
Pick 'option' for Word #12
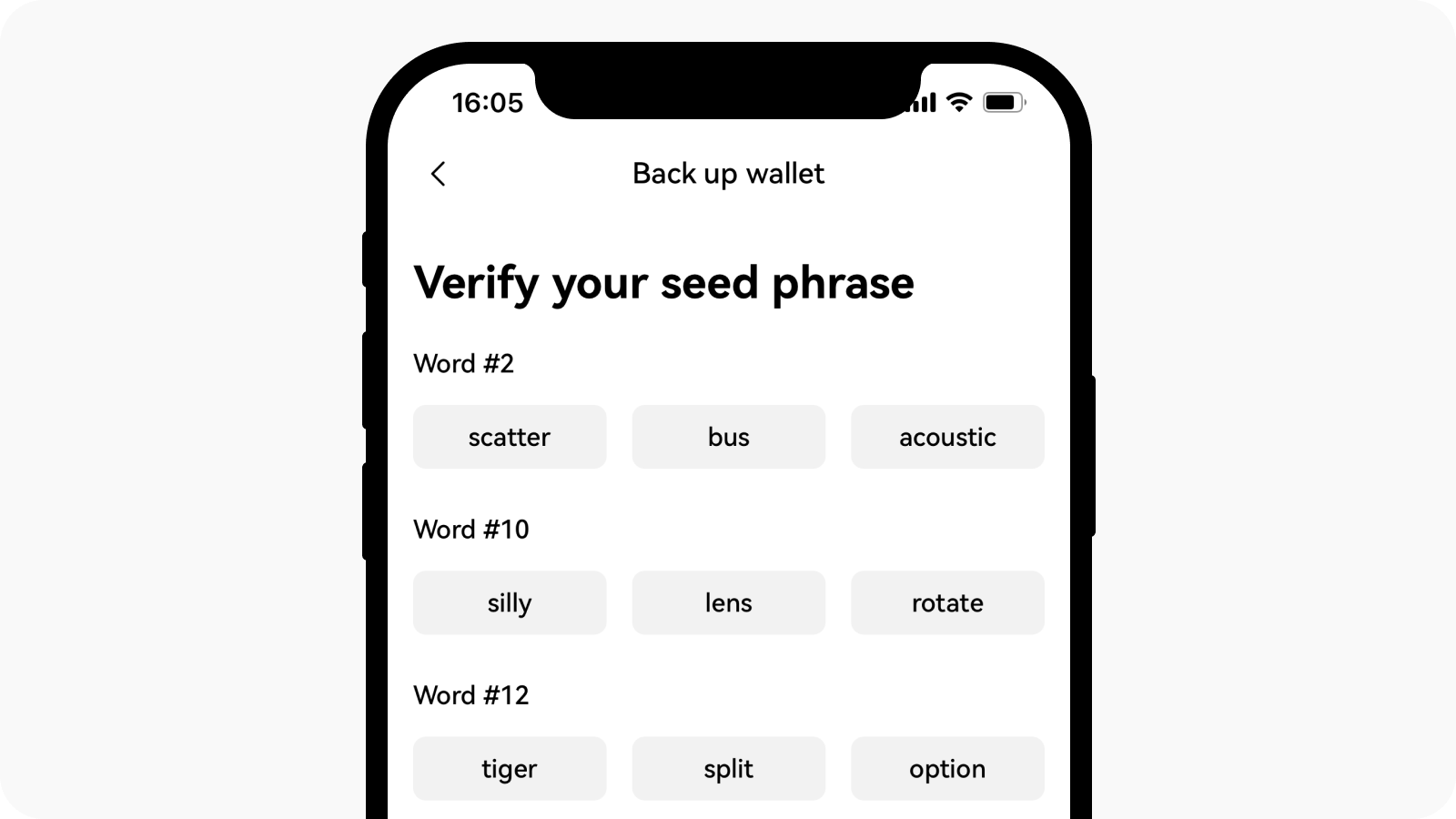(947, 768)
